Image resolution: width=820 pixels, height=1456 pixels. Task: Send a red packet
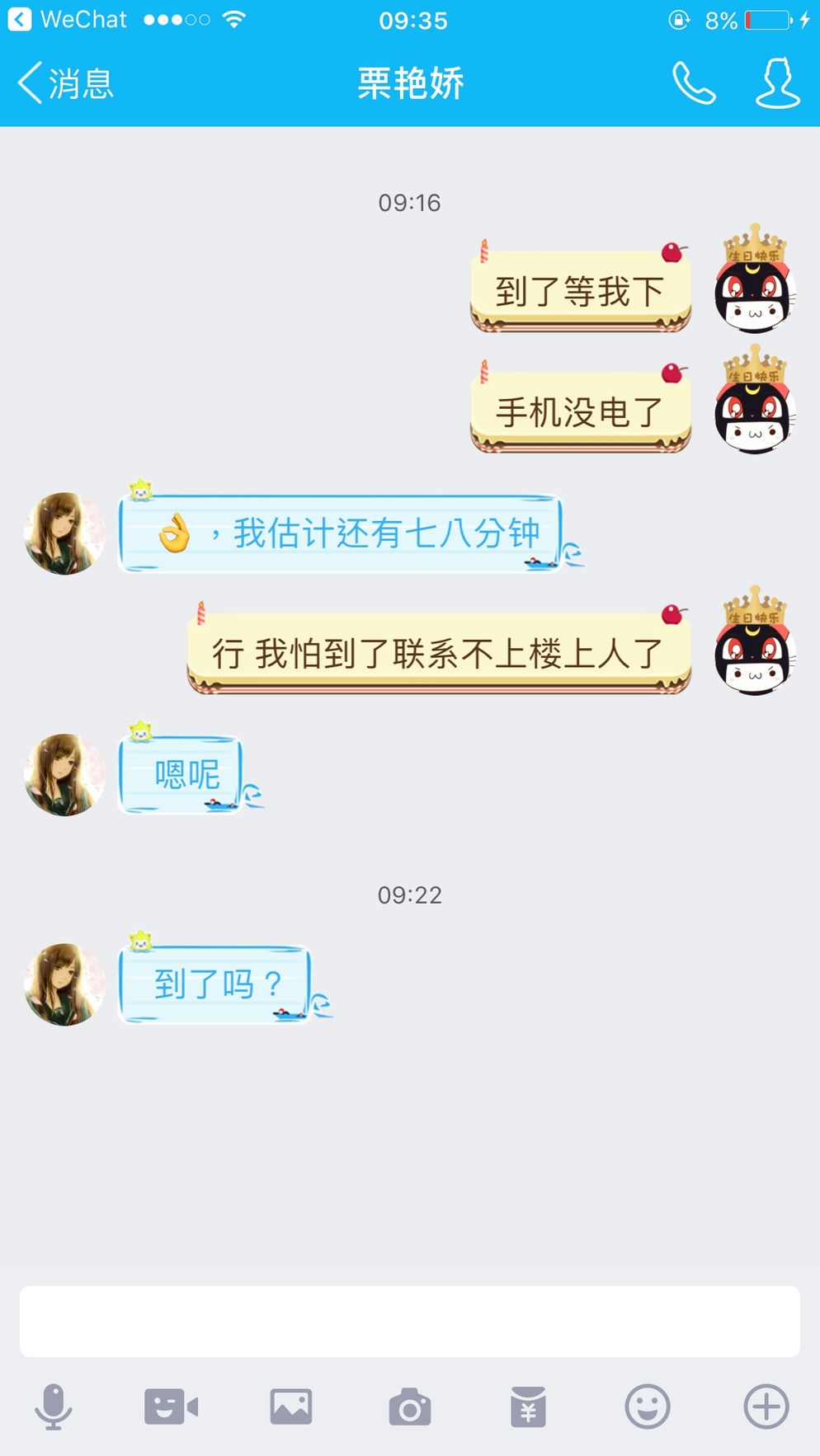[x=529, y=1407]
